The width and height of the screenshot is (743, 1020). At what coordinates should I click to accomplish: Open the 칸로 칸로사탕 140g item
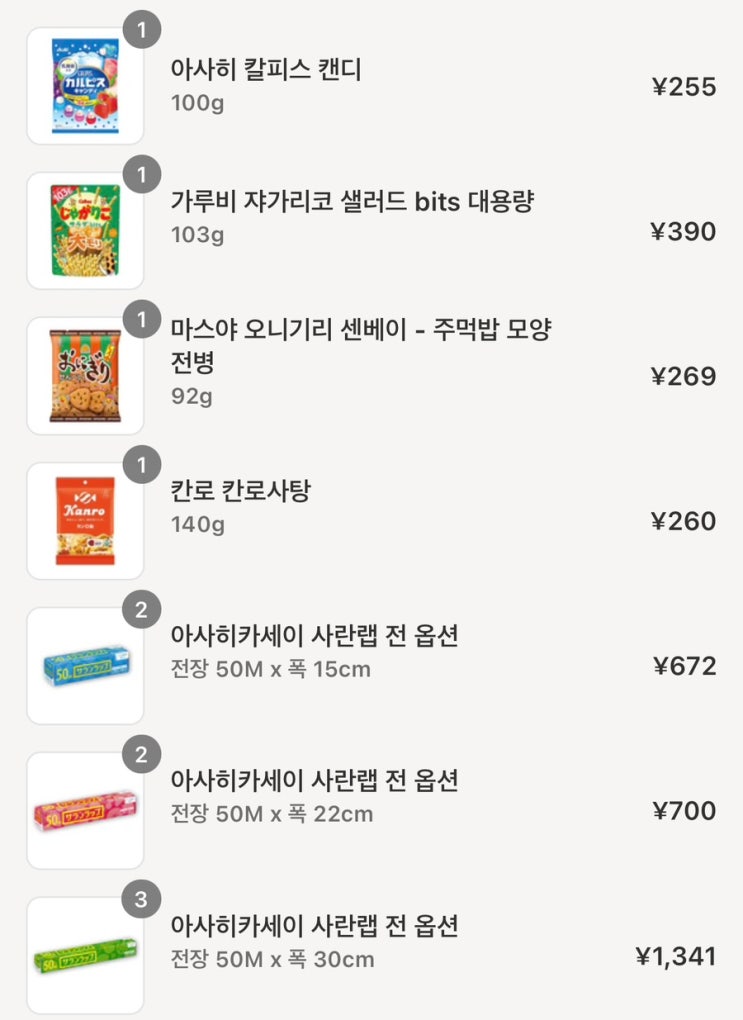(x=241, y=491)
